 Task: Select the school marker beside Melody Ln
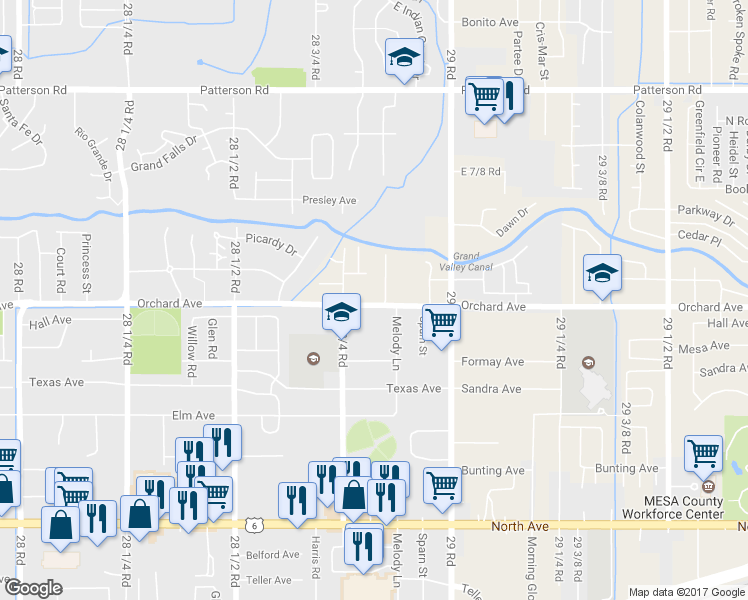click(x=341, y=313)
